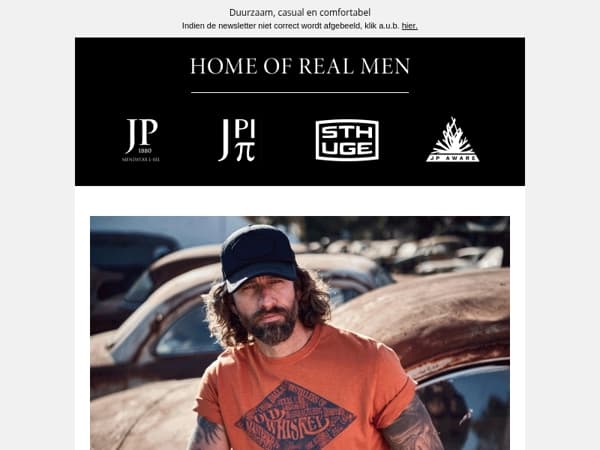
Task: Open the JP Pi brand logo
Action: 237,140
